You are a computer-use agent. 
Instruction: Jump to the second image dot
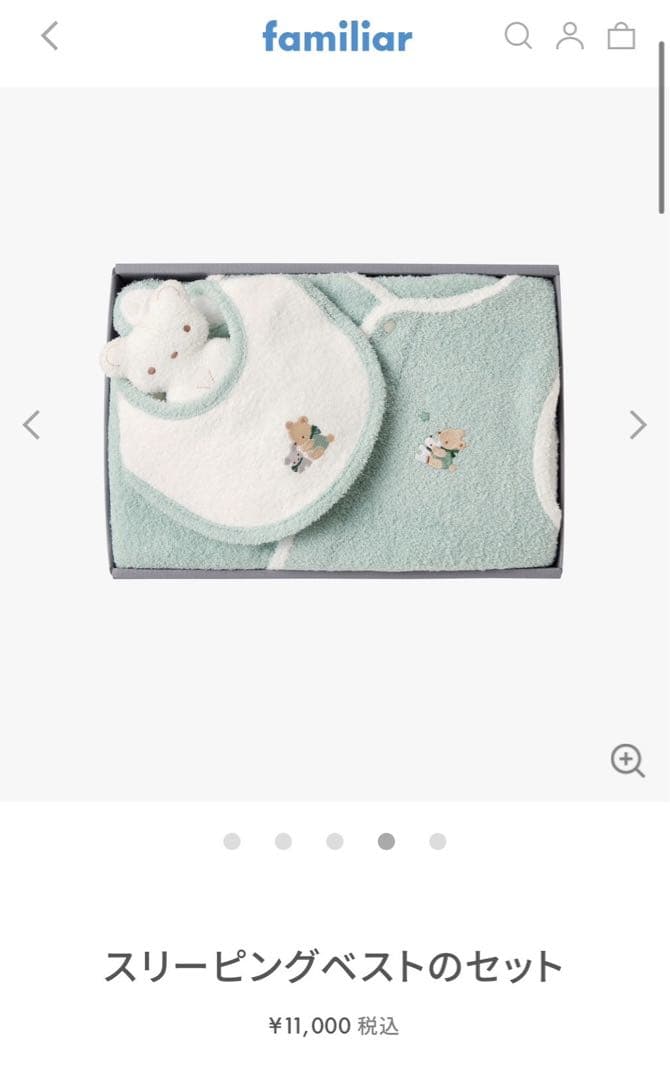coord(283,841)
